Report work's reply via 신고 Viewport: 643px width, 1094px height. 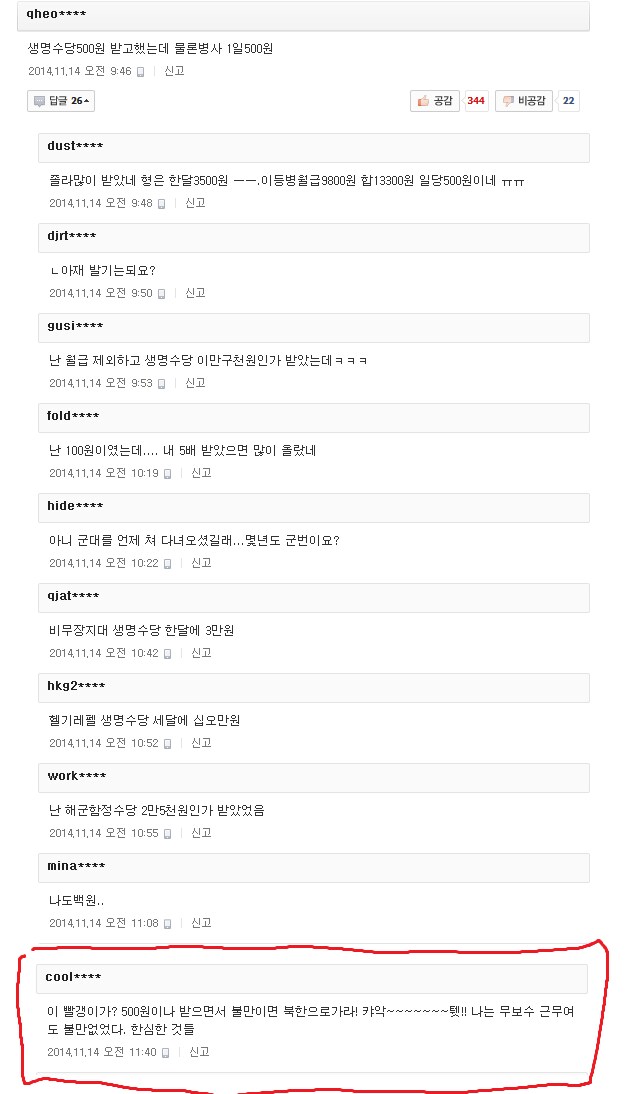201,833
